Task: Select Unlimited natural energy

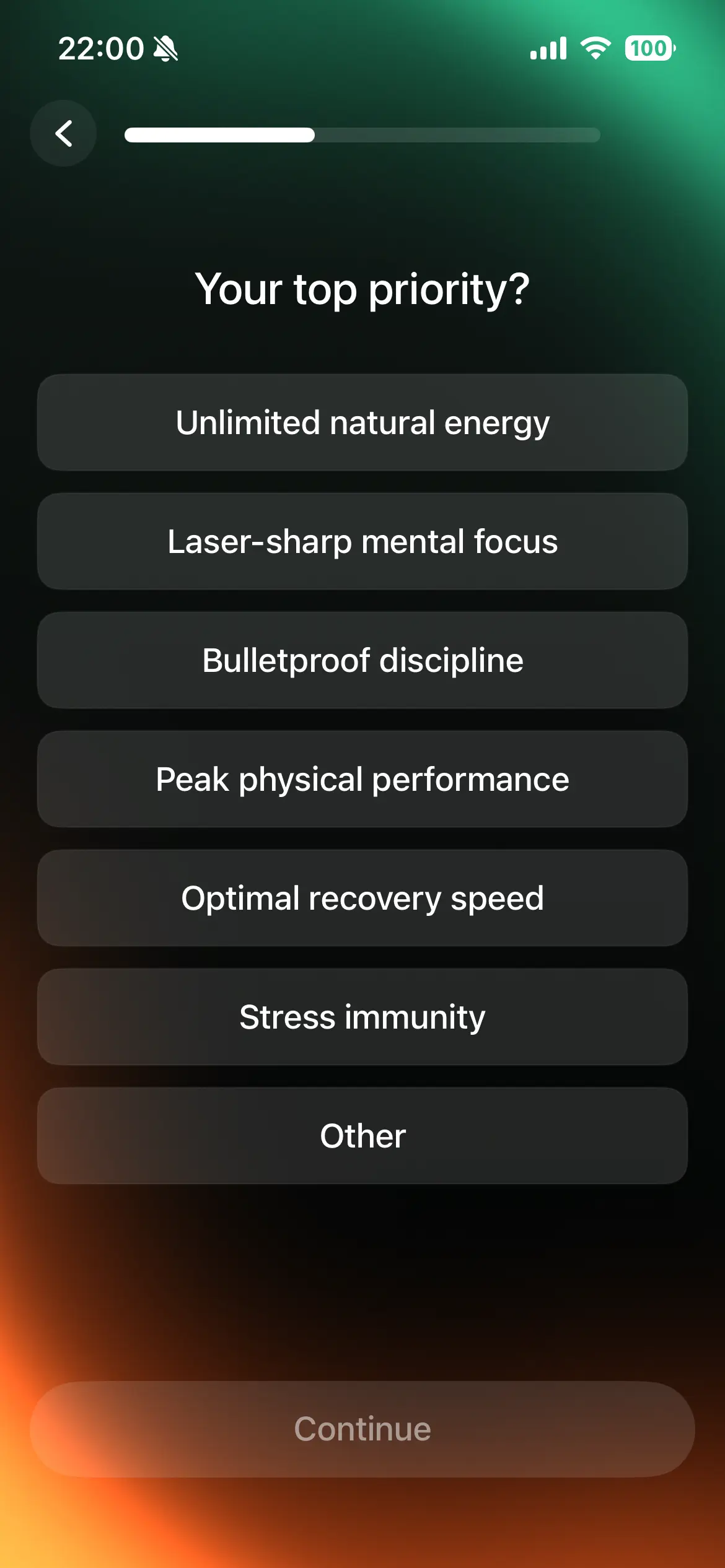Action: (362, 423)
